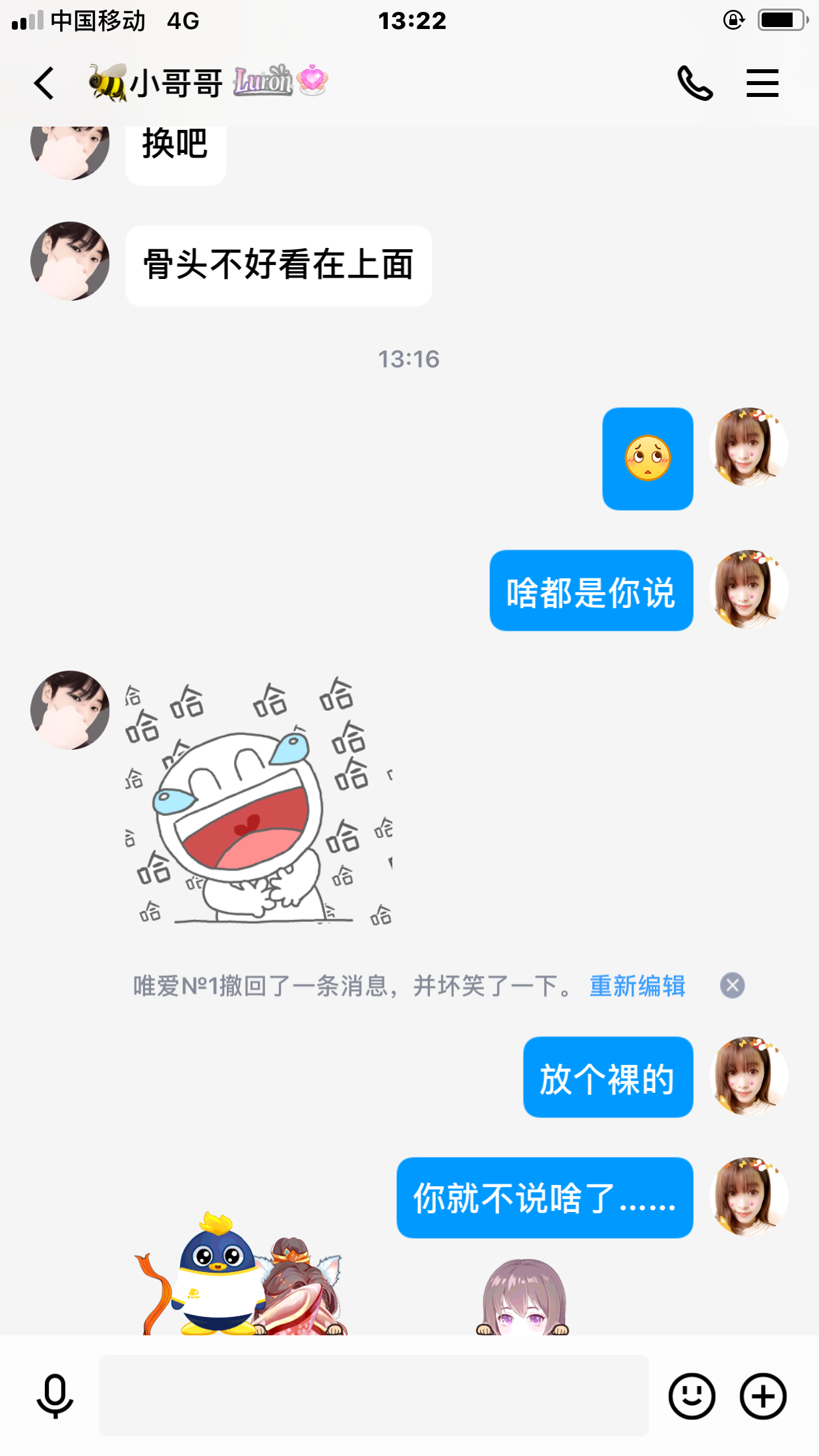Open the emoji picker
This screenshot has height=1456, width=819.
pyautogui.click(x=692, y=1395)
